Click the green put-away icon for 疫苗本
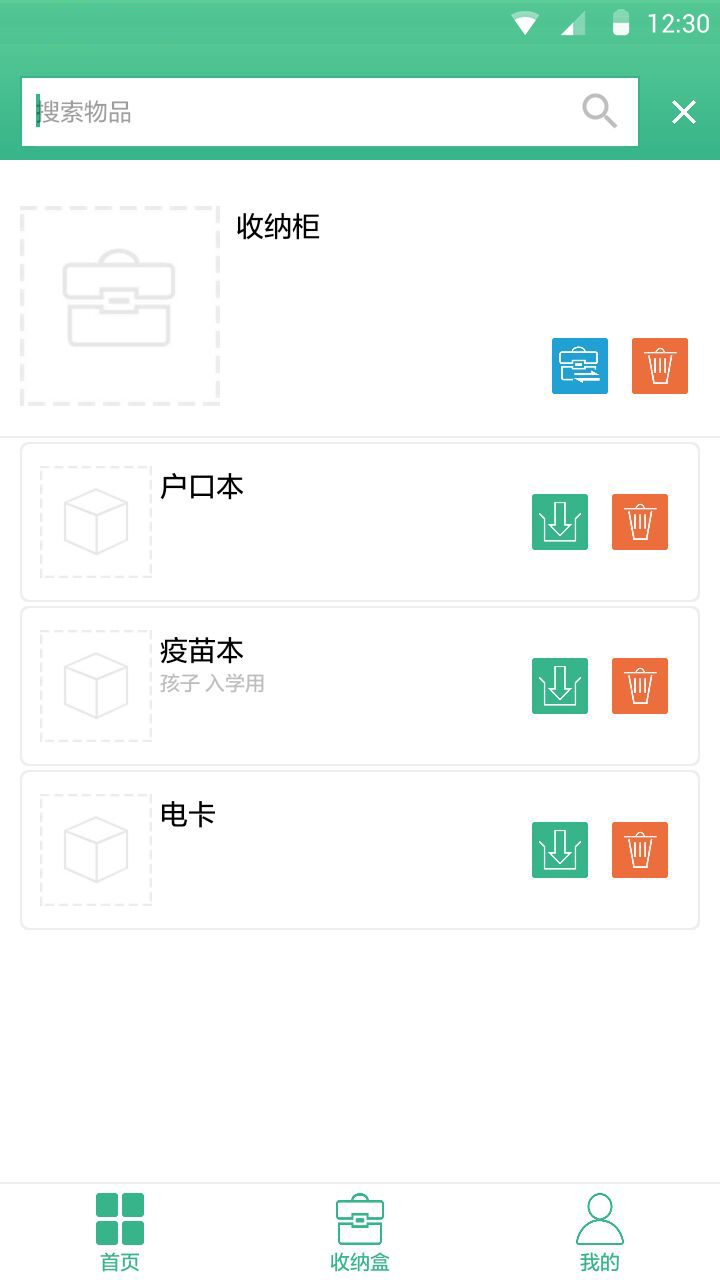This screenshot has width=720, height=1280. point(559,686)
